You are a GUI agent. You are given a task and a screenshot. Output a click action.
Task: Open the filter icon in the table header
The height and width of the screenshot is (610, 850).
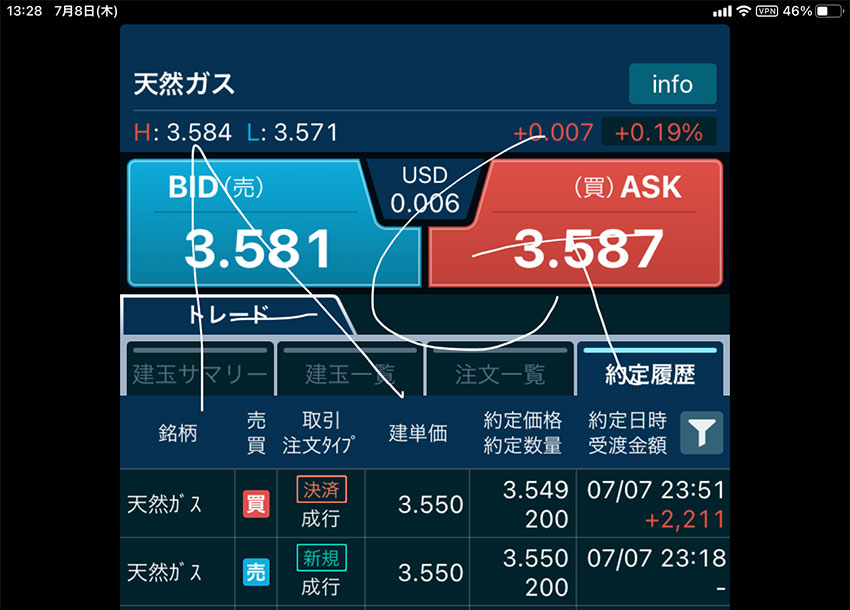point(702,432)
